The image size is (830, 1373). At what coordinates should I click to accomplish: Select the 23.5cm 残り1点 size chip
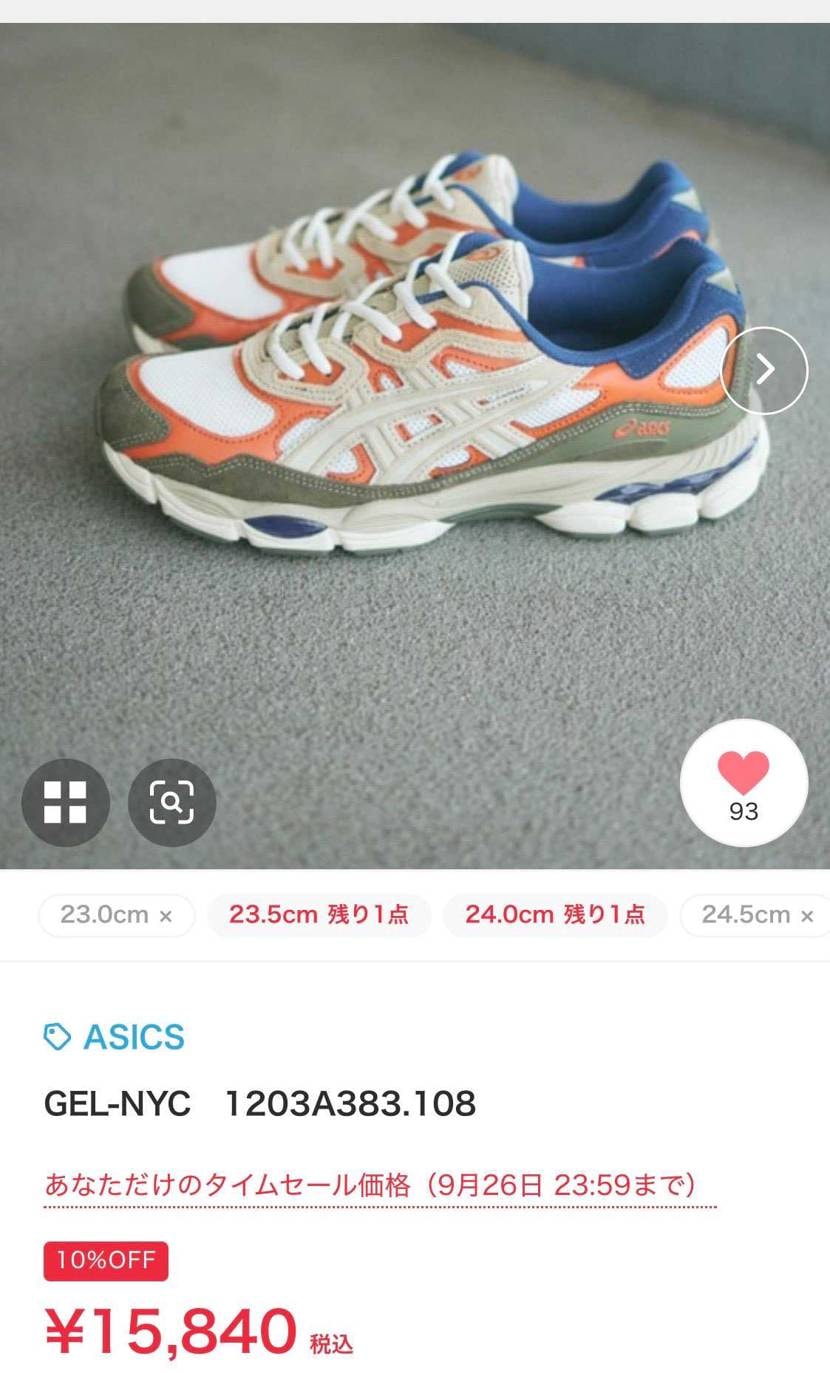point(318,914)
